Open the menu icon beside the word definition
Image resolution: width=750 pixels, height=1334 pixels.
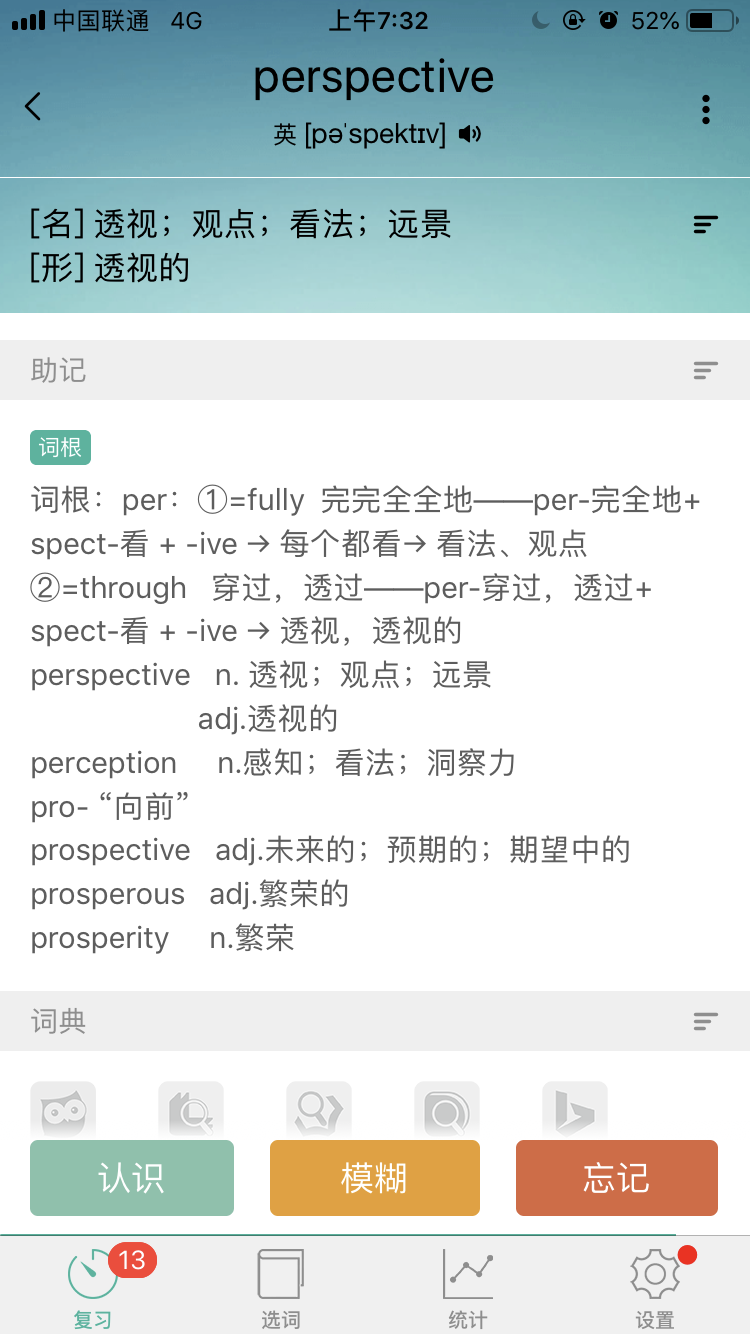706,225
